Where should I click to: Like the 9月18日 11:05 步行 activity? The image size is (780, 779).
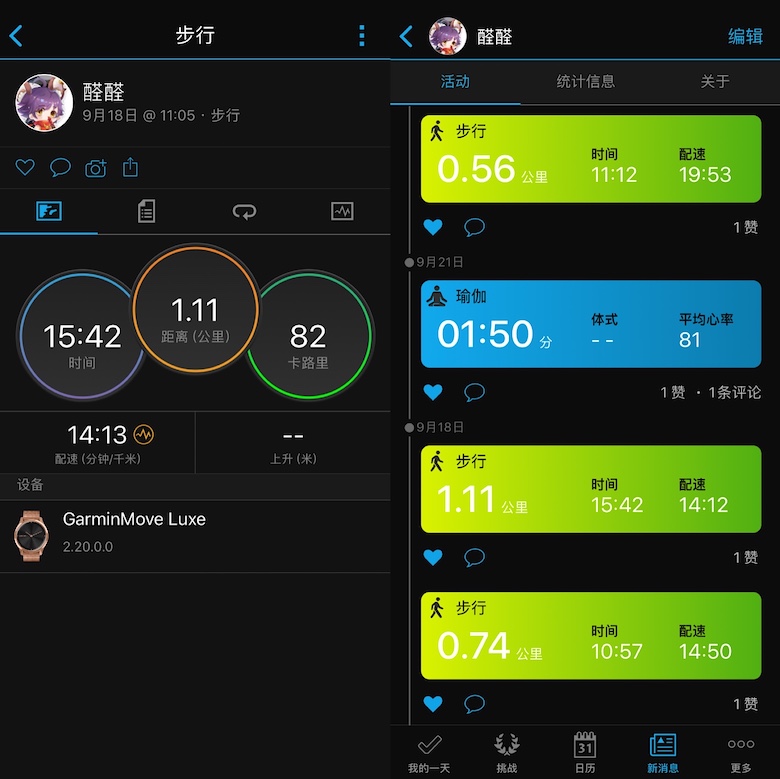click(25, 168)
